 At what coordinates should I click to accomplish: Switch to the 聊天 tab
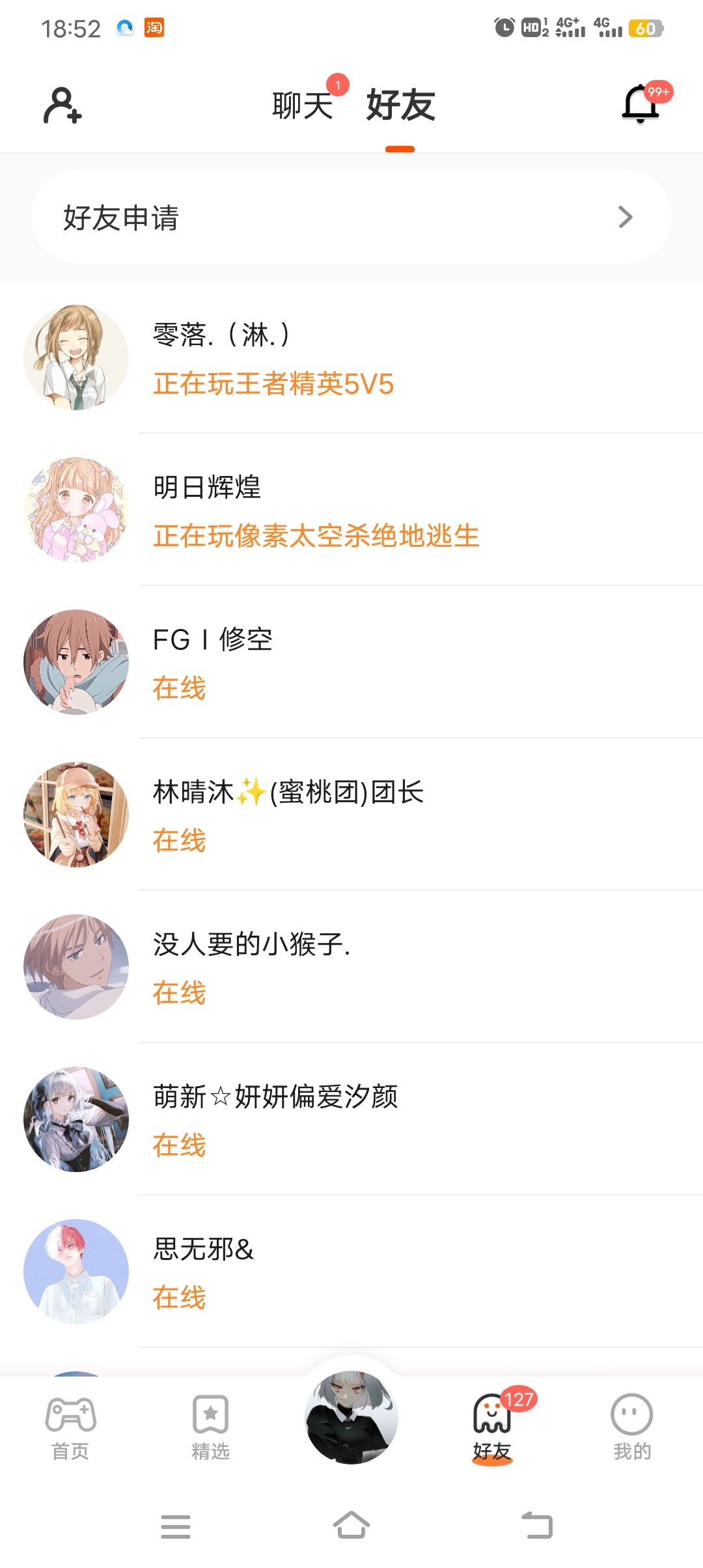303,105
